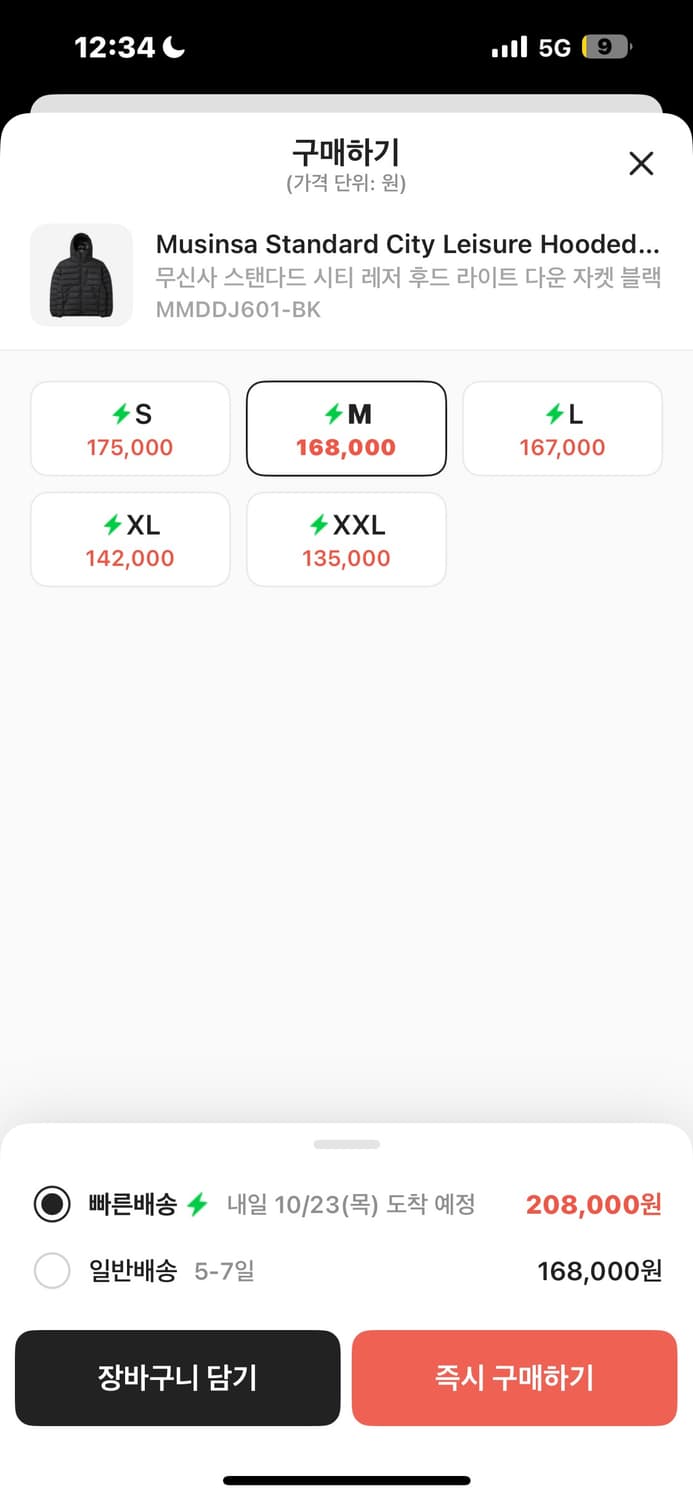This screenshot has height=1500, width=693.
Task: Tap the delivery panel drag handle
Action: click(x=346, y=1144)
